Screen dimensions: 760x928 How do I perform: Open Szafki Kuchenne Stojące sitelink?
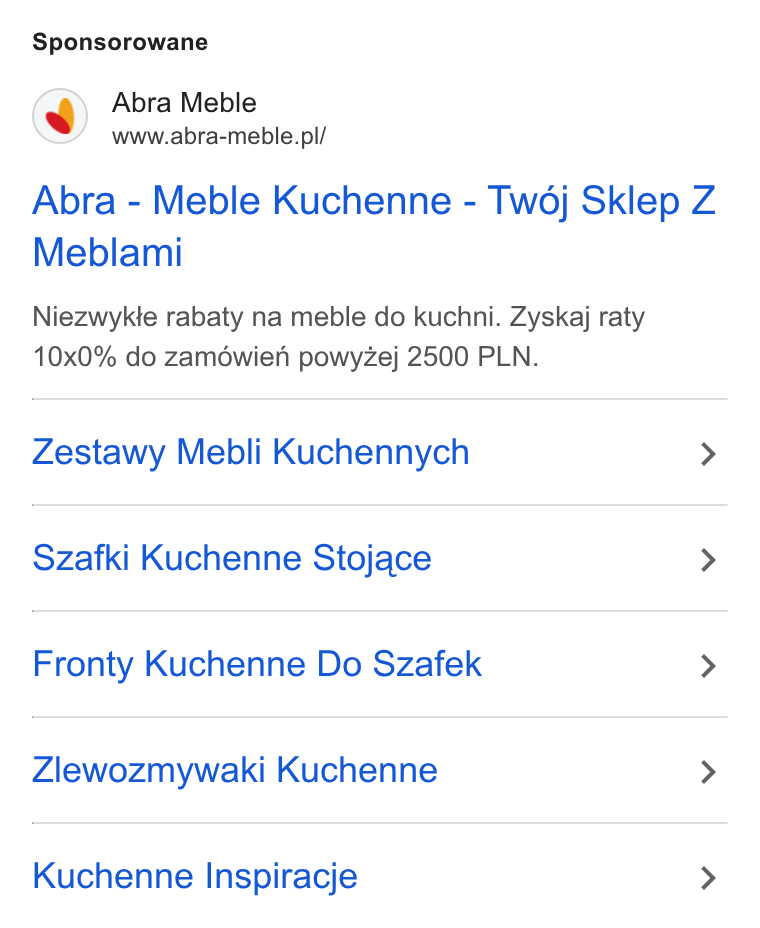[379, 559]
